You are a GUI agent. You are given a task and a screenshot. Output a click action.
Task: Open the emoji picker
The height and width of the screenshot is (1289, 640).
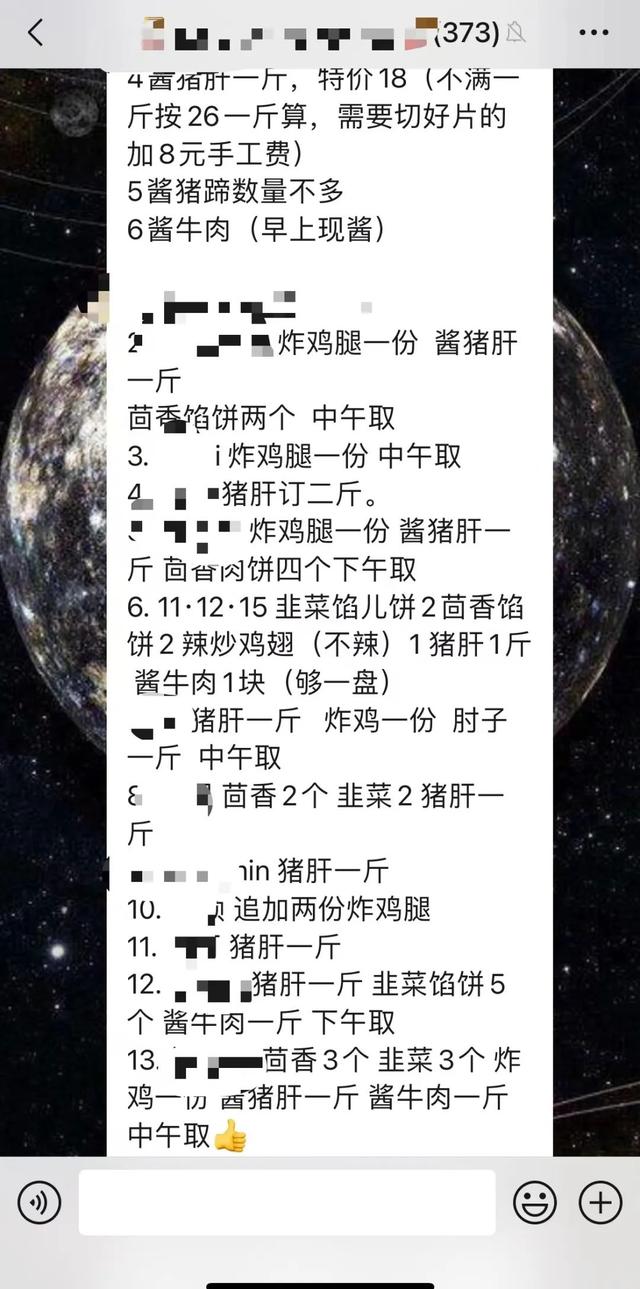(x=536, y=1201)
